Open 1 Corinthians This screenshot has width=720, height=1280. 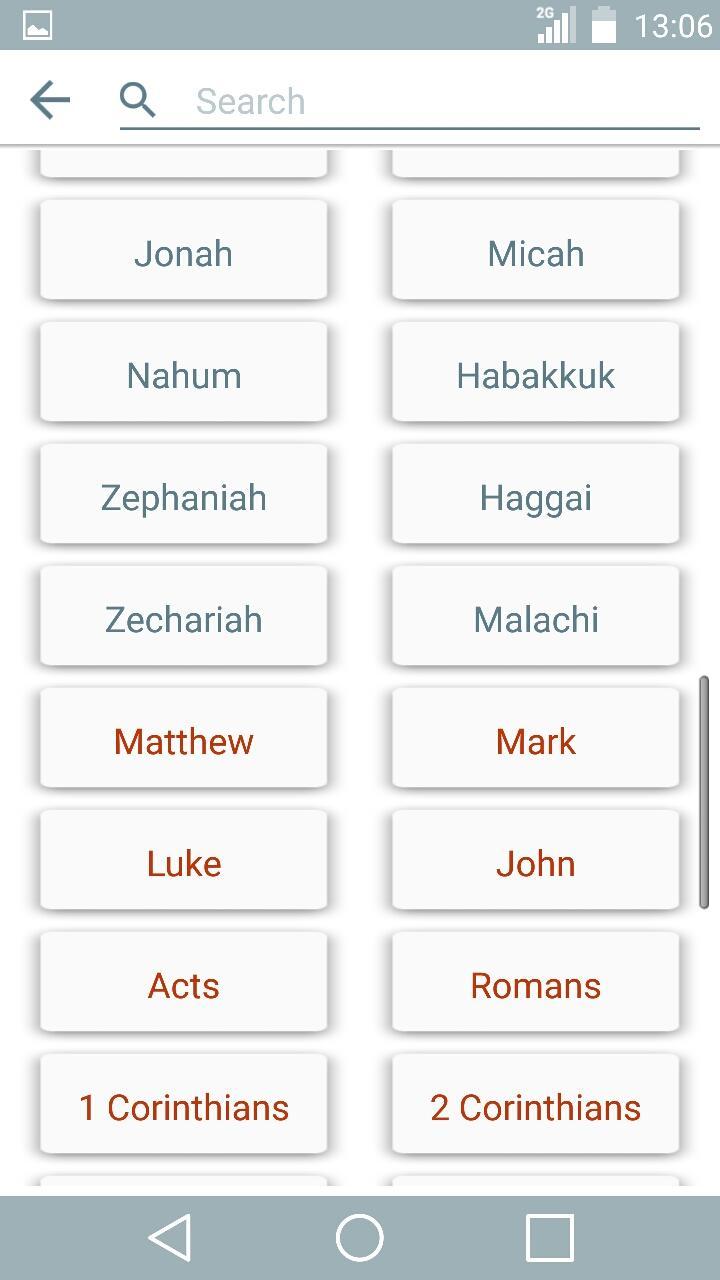pos(184,1106)
